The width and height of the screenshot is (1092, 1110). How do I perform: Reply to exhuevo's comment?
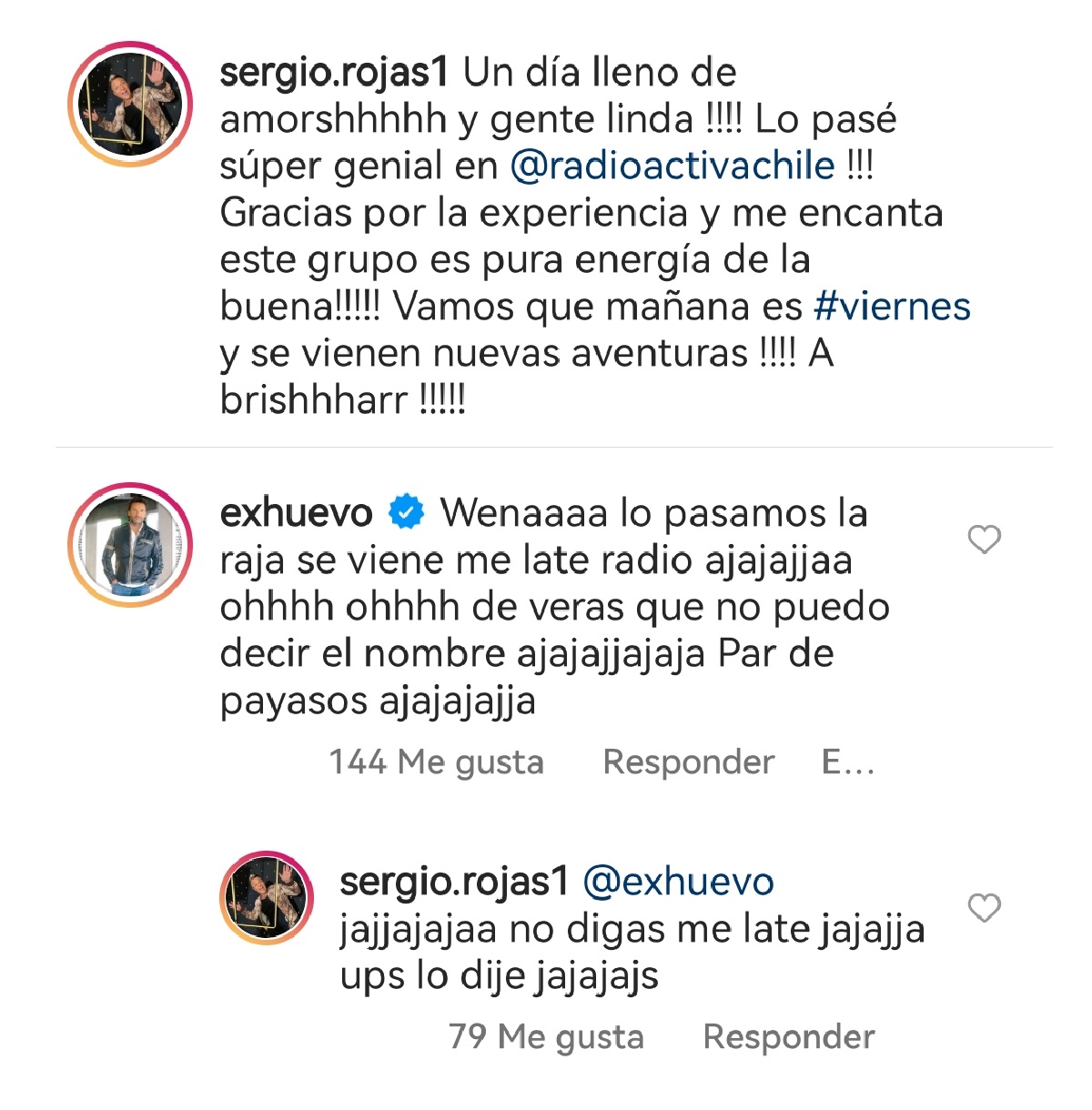[x=688, y=762]
